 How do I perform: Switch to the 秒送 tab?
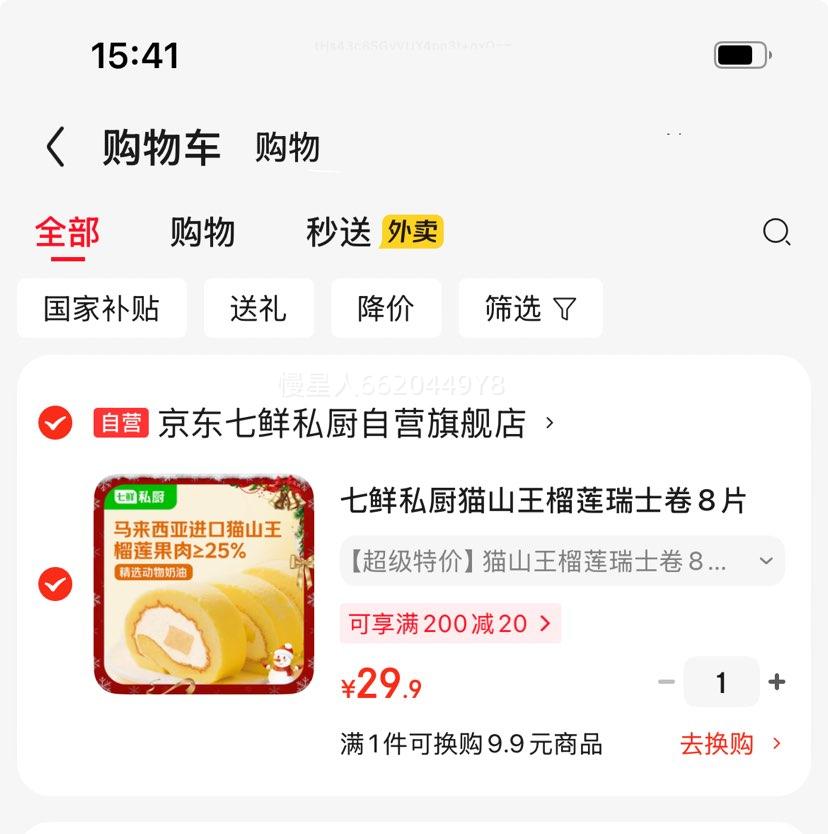pos(334,233)
